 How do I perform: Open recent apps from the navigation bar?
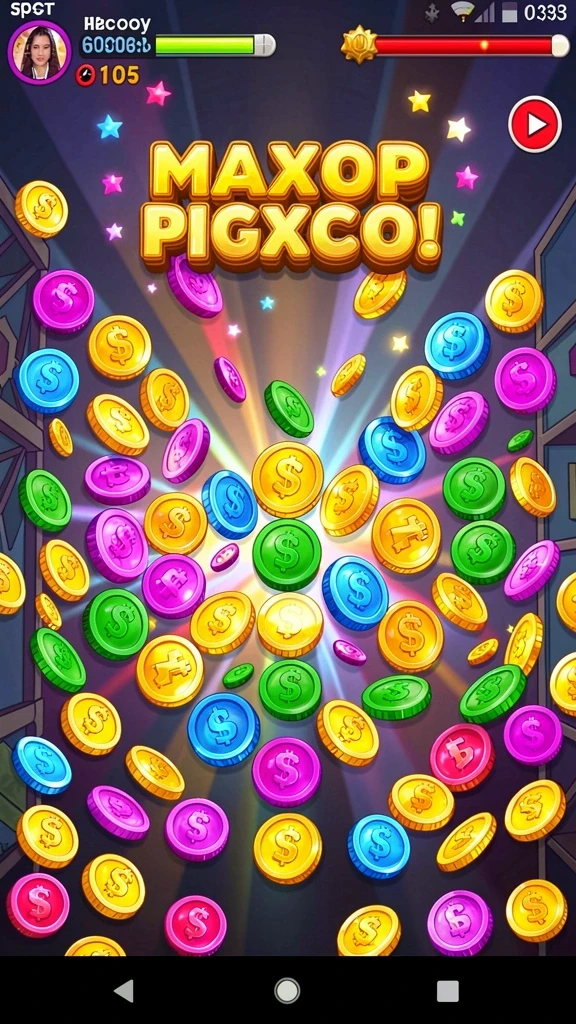[447, 991]
